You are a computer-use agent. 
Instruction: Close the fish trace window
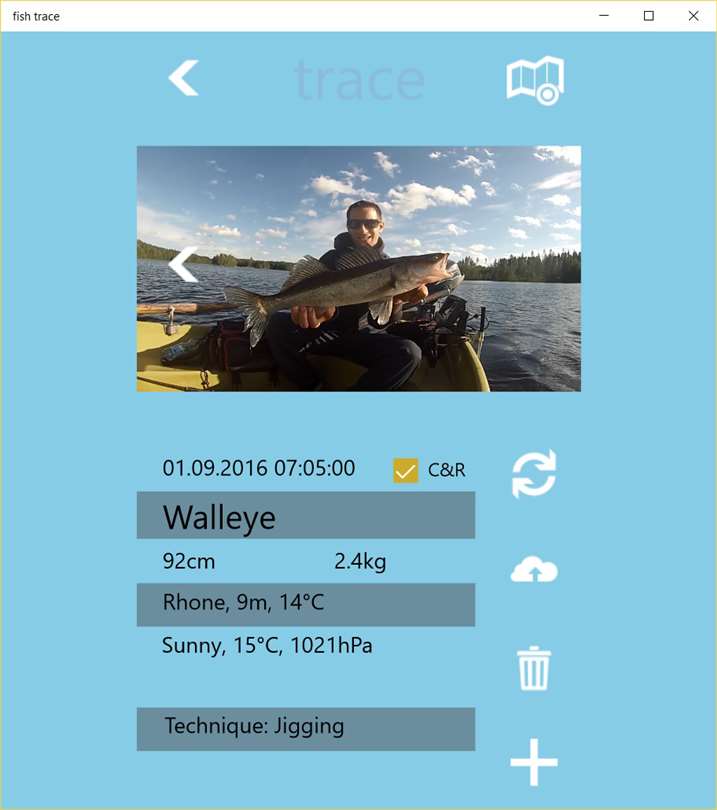click(x=693, y=16)
